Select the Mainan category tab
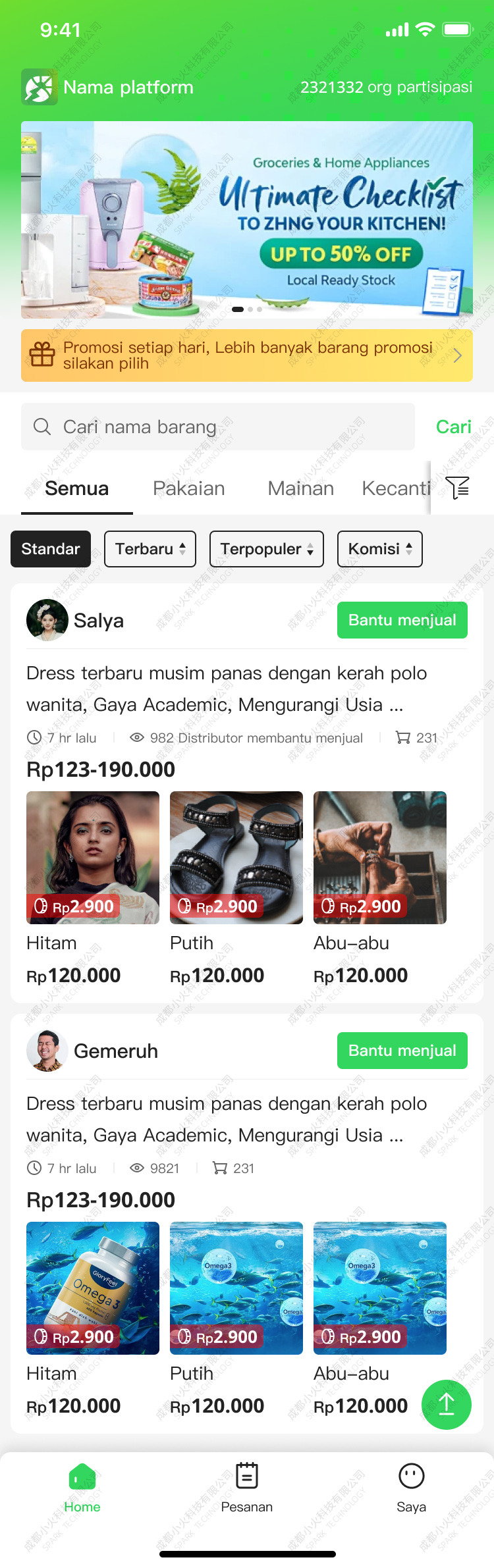Viewport: 494px width, 1568px height. pyautogui.click(x=300, y=488)
